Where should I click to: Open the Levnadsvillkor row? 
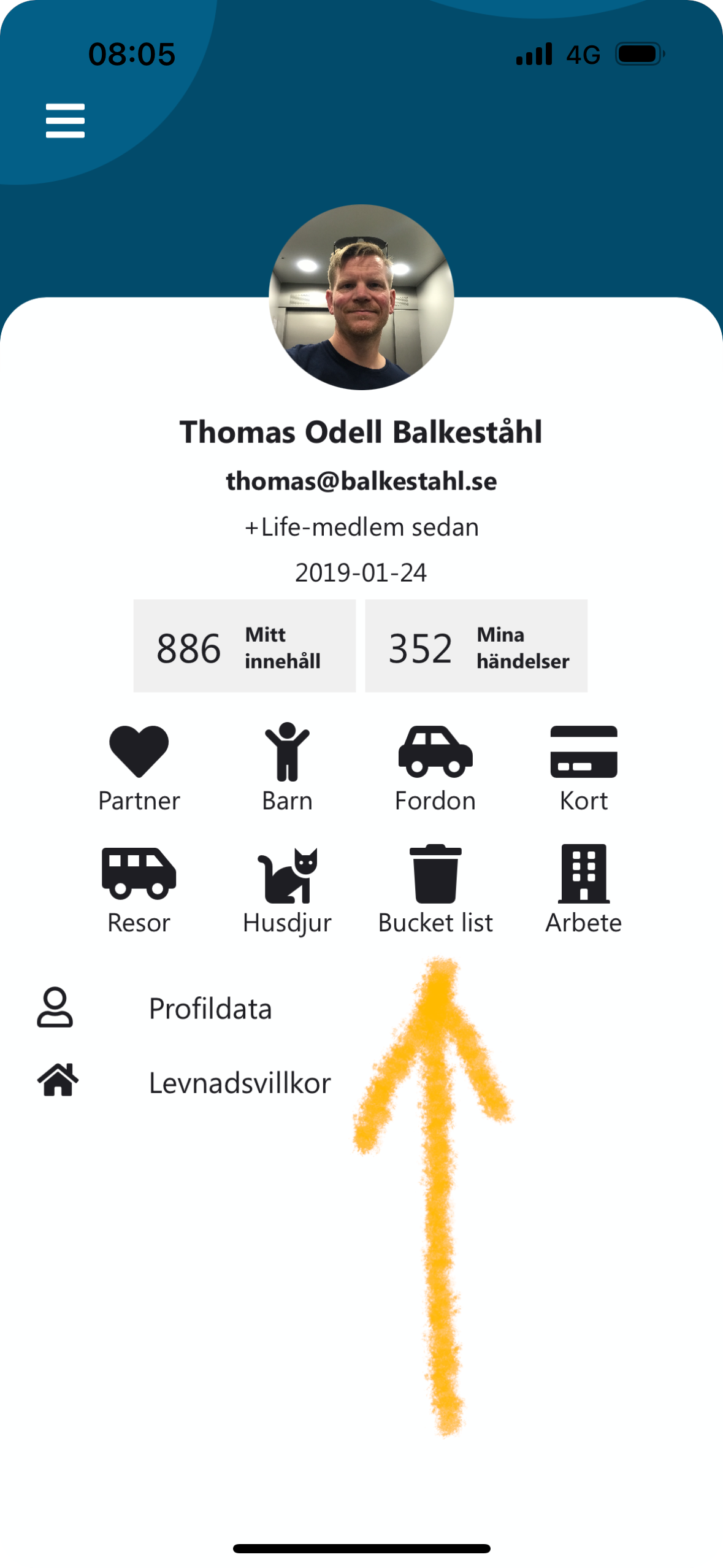239,1083
